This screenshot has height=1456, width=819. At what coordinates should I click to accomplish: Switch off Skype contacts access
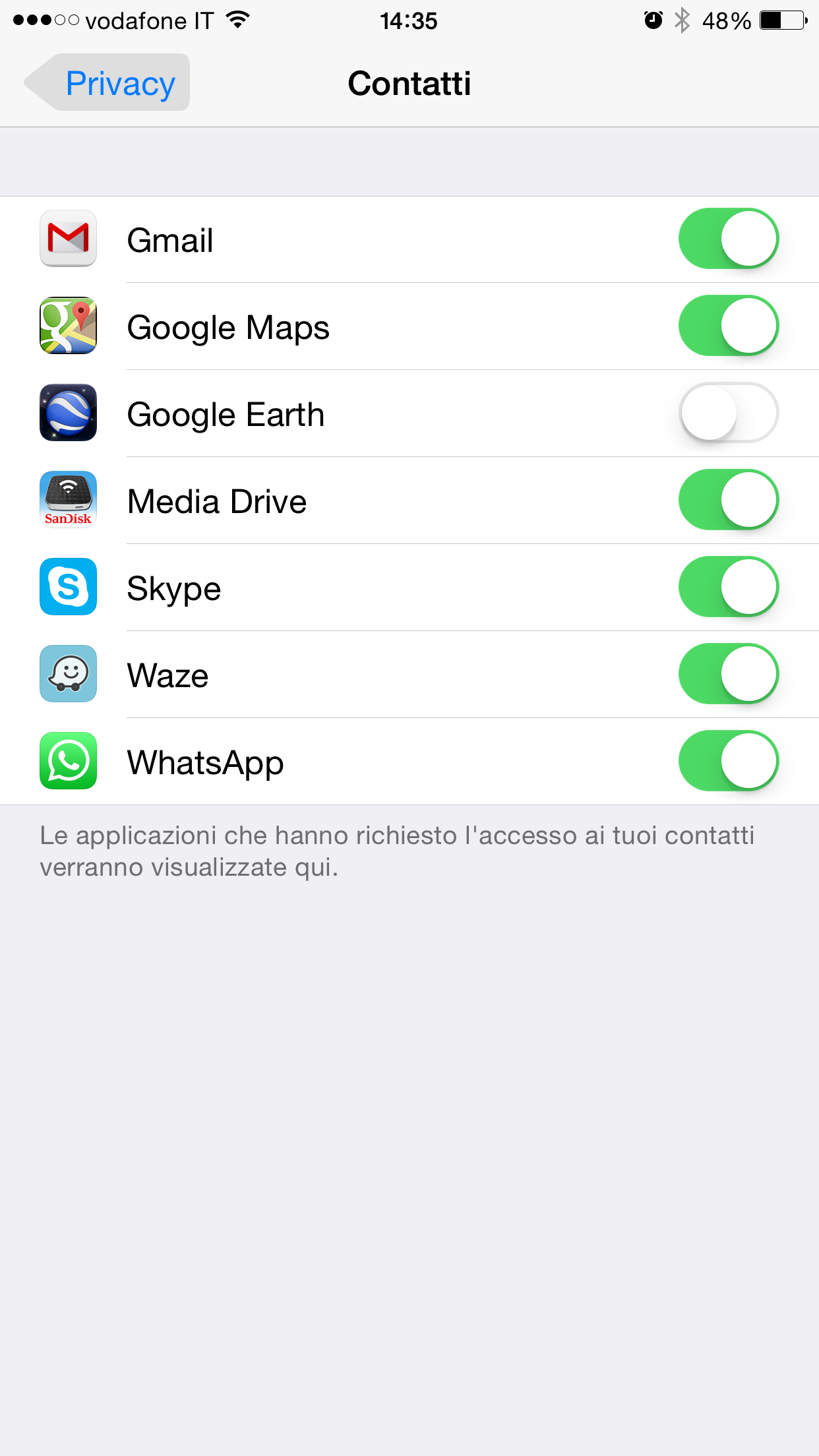tap(728, 587)
